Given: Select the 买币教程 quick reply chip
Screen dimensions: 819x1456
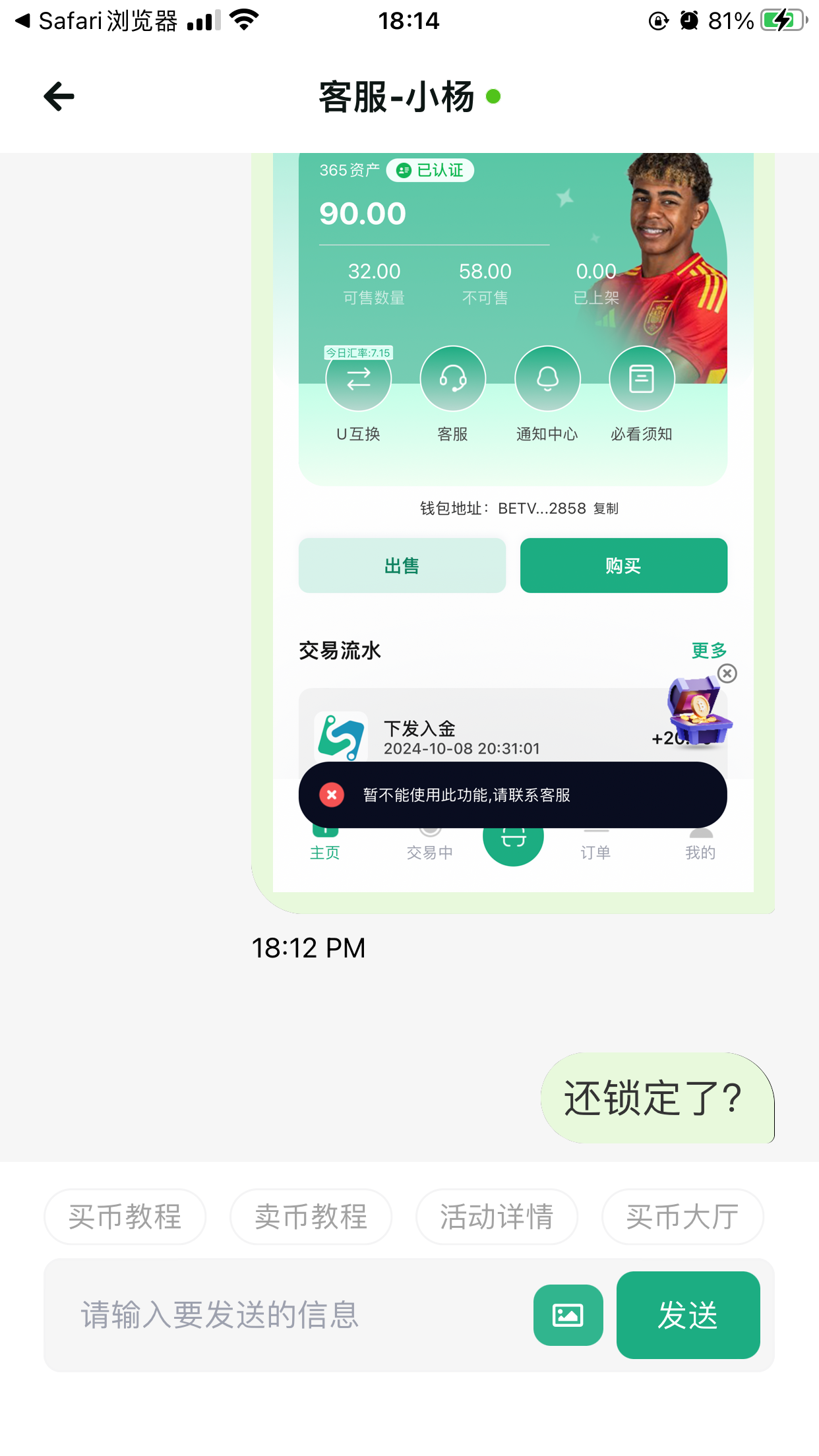Looking at the screenshot, I should pos(125,1217).
